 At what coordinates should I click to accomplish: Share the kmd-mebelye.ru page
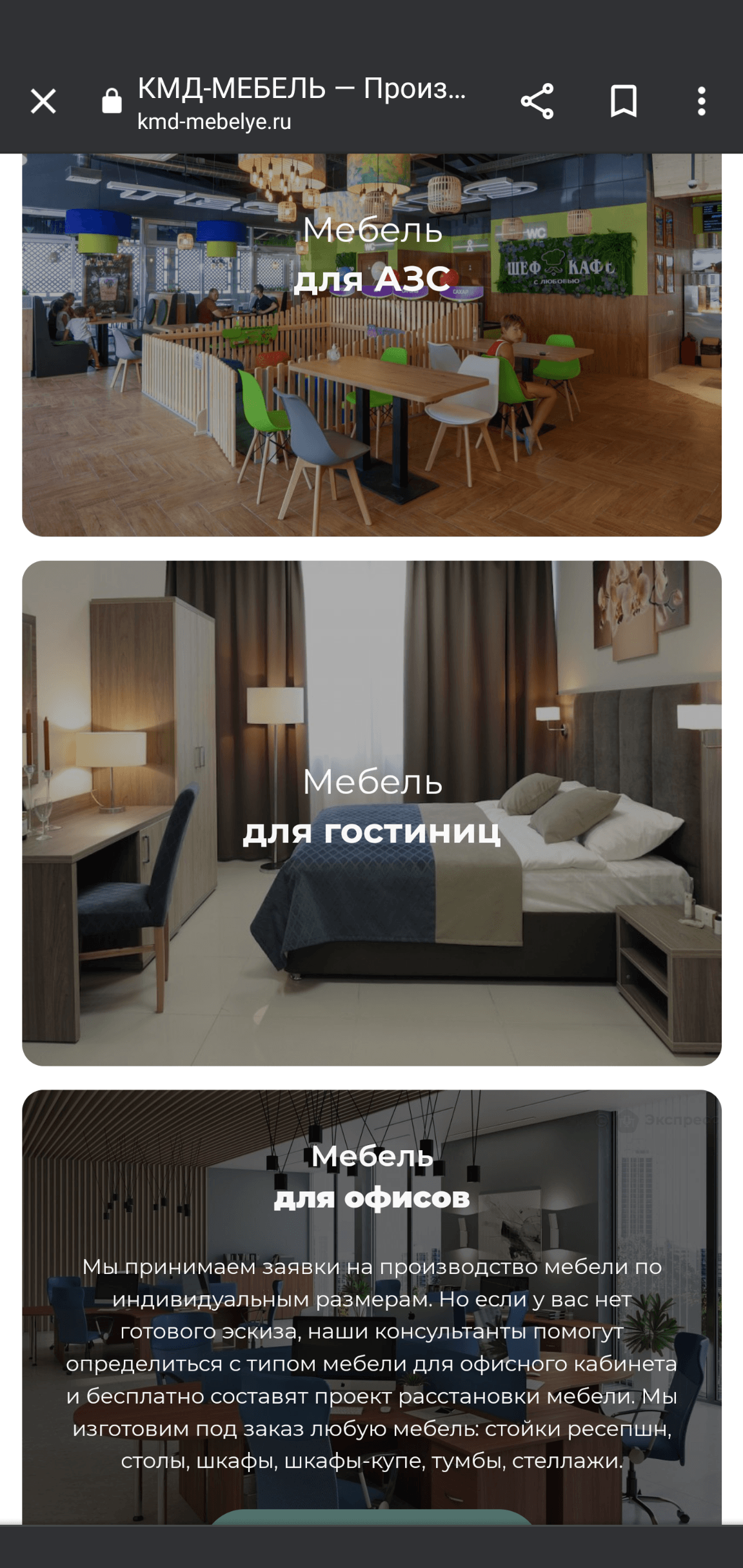tap(537, 101)
